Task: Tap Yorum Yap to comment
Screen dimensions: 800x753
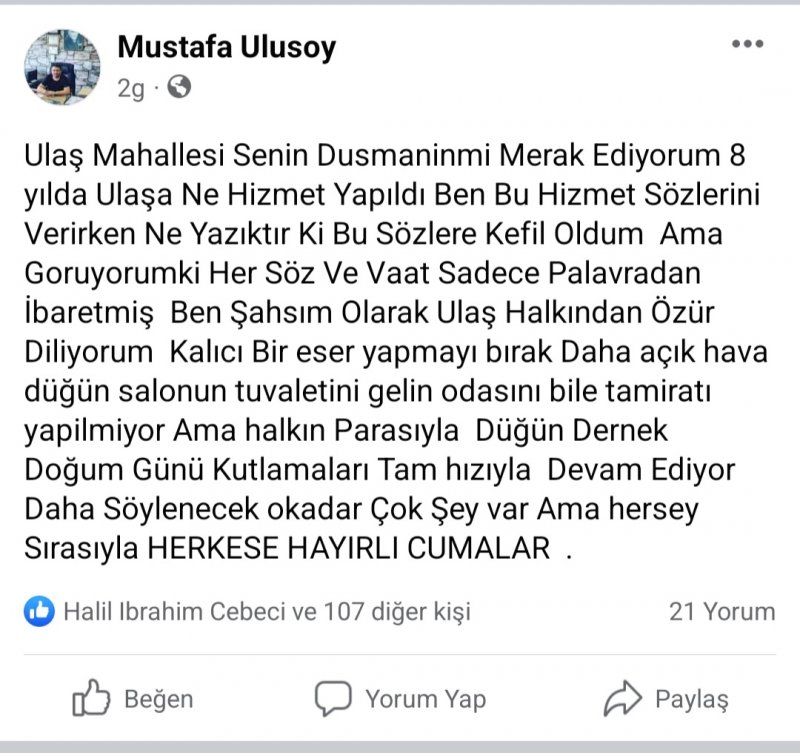Action: pyautogui.click(x=400, y=698)
